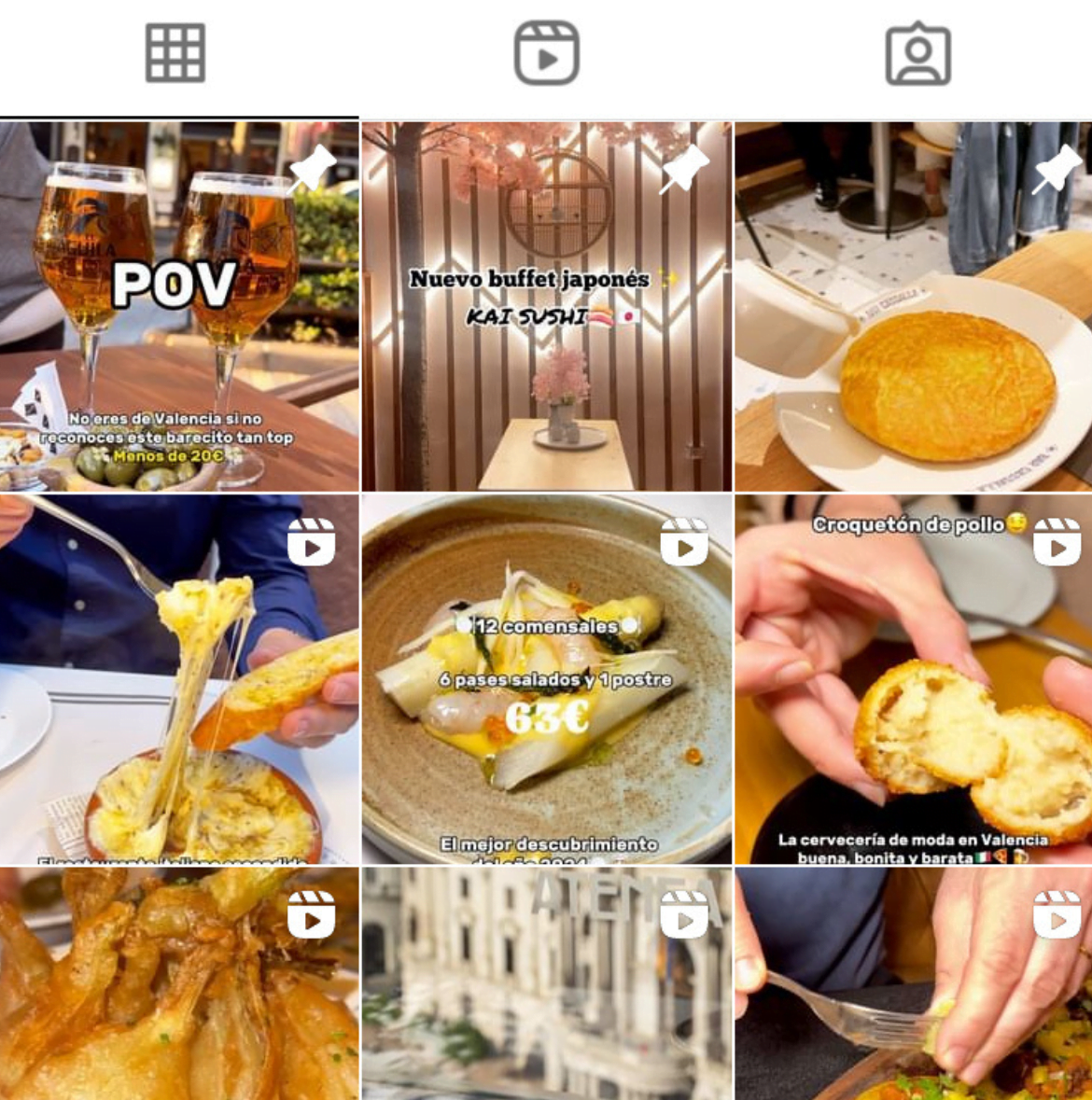Open the Atenea building reel
Image resolution: width=1092 pixels, height=1100 pixels.
click(x=547, y=984)
